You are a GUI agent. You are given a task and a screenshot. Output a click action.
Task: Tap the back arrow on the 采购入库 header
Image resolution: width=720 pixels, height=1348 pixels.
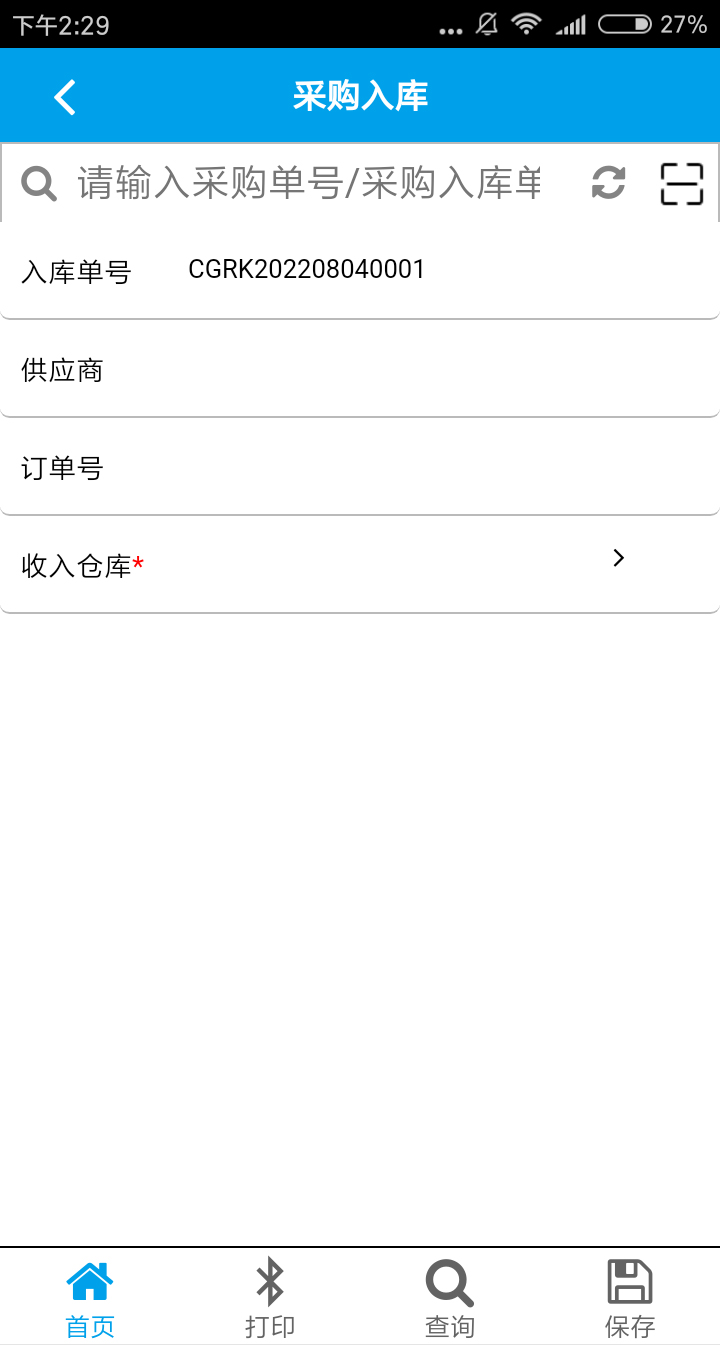click(x=64, y=96)
